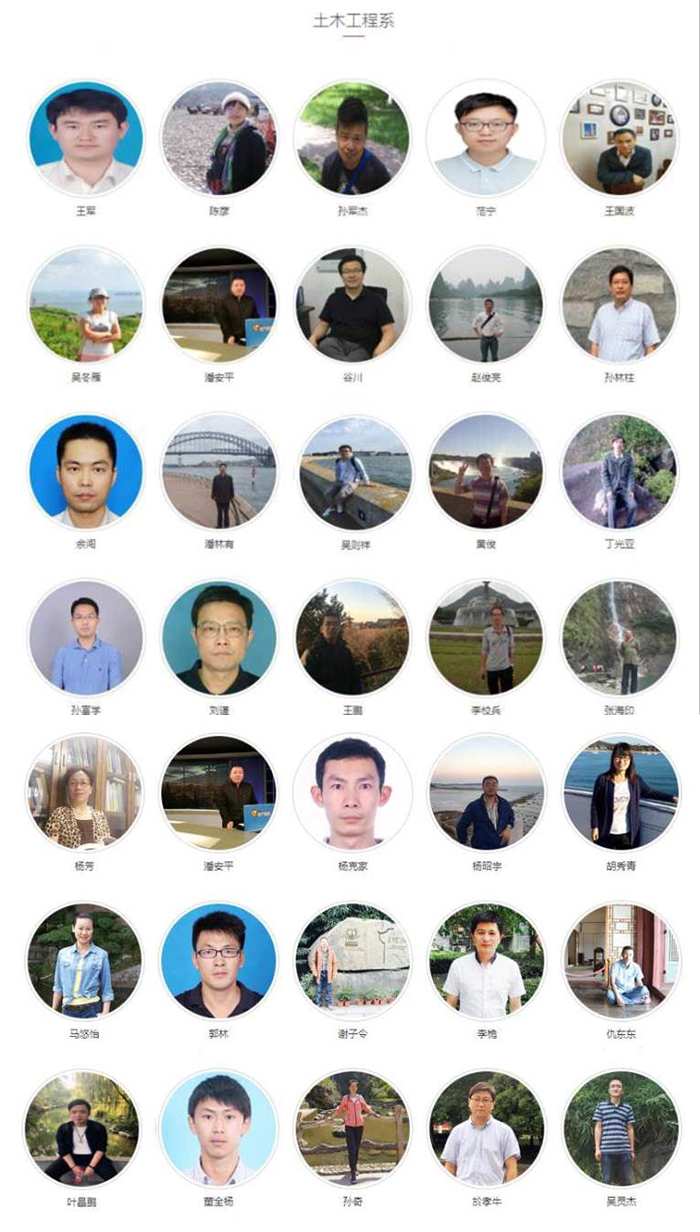View 范宁's profile page
Image resolution: width=700 pixels, height=1232 pixels.
pos(486,138)
